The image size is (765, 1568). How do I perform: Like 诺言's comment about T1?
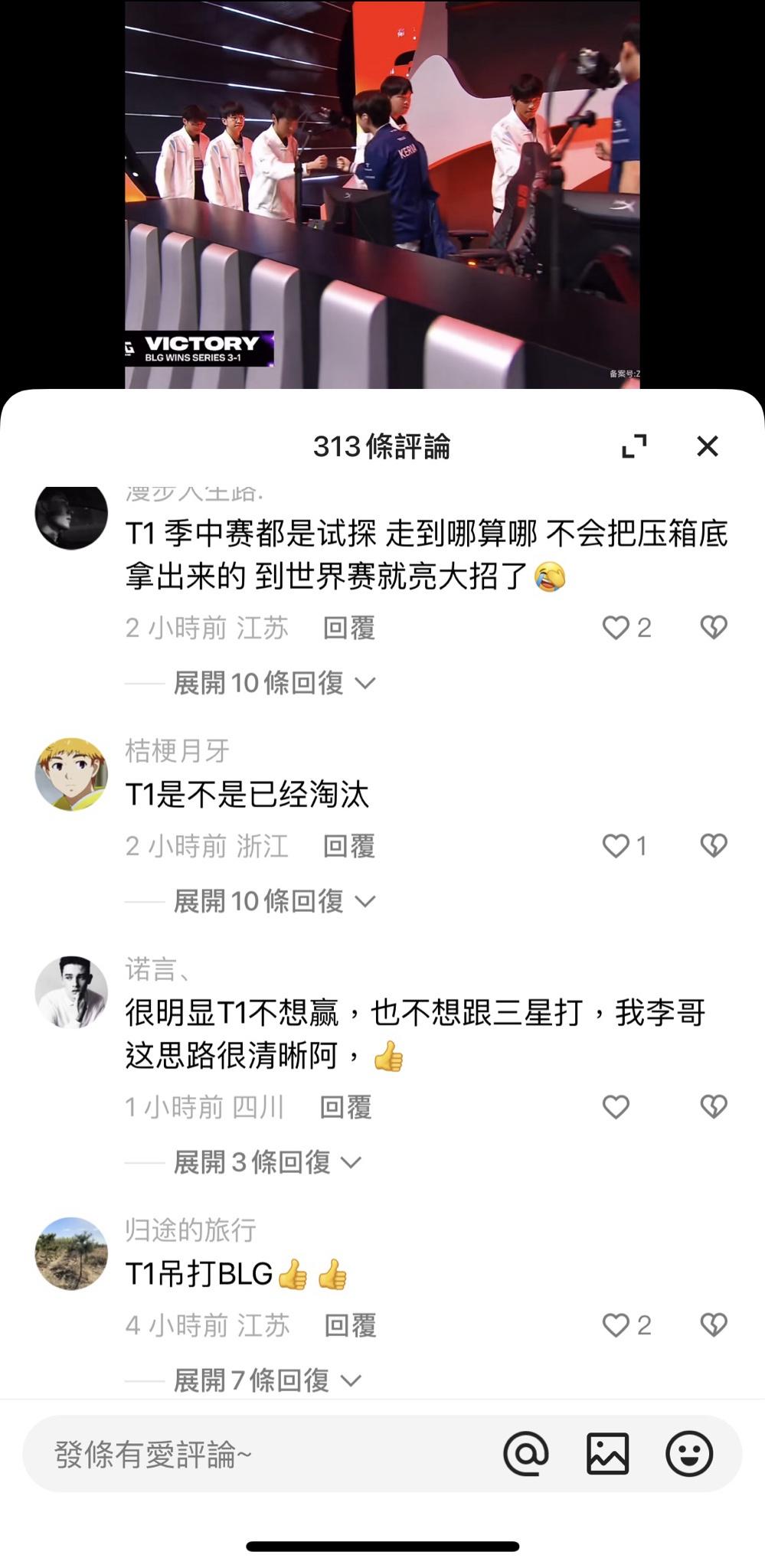pyautogui.click(x=616, y=1106)
